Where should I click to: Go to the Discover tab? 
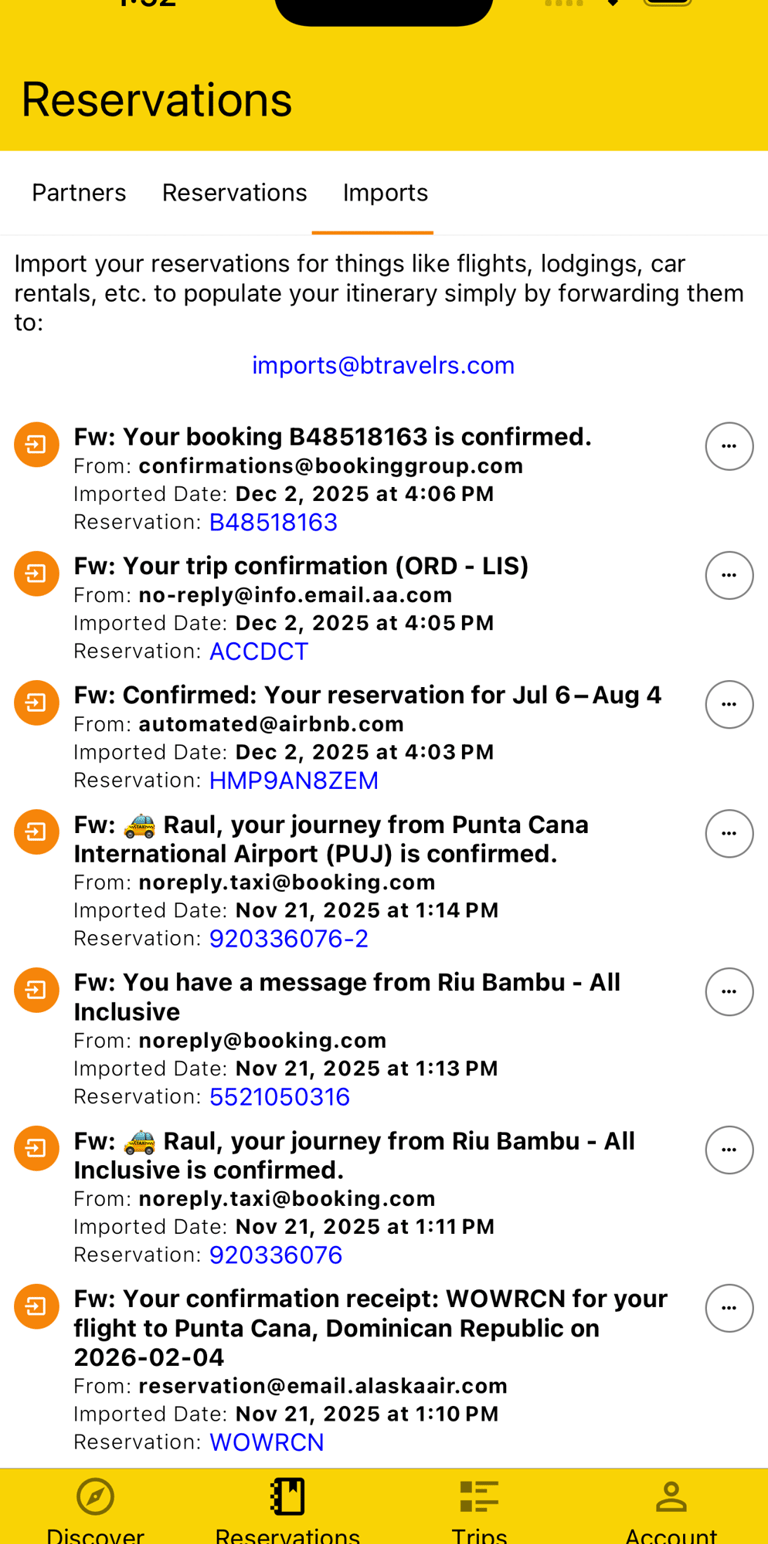pyautogui.click(x=95, y=1508)
